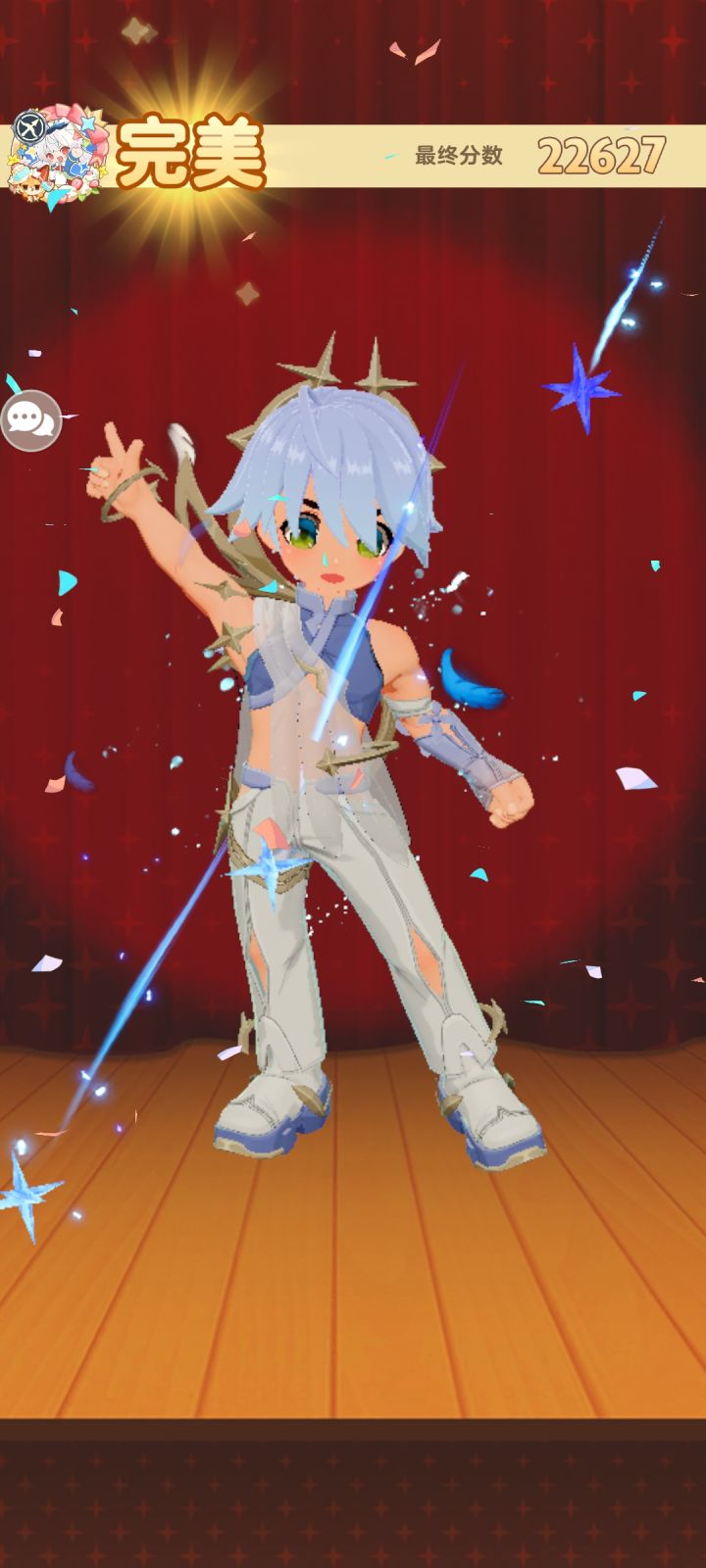Click the final score 22627
706x1568 pixels.
click(x=602, y=152)
